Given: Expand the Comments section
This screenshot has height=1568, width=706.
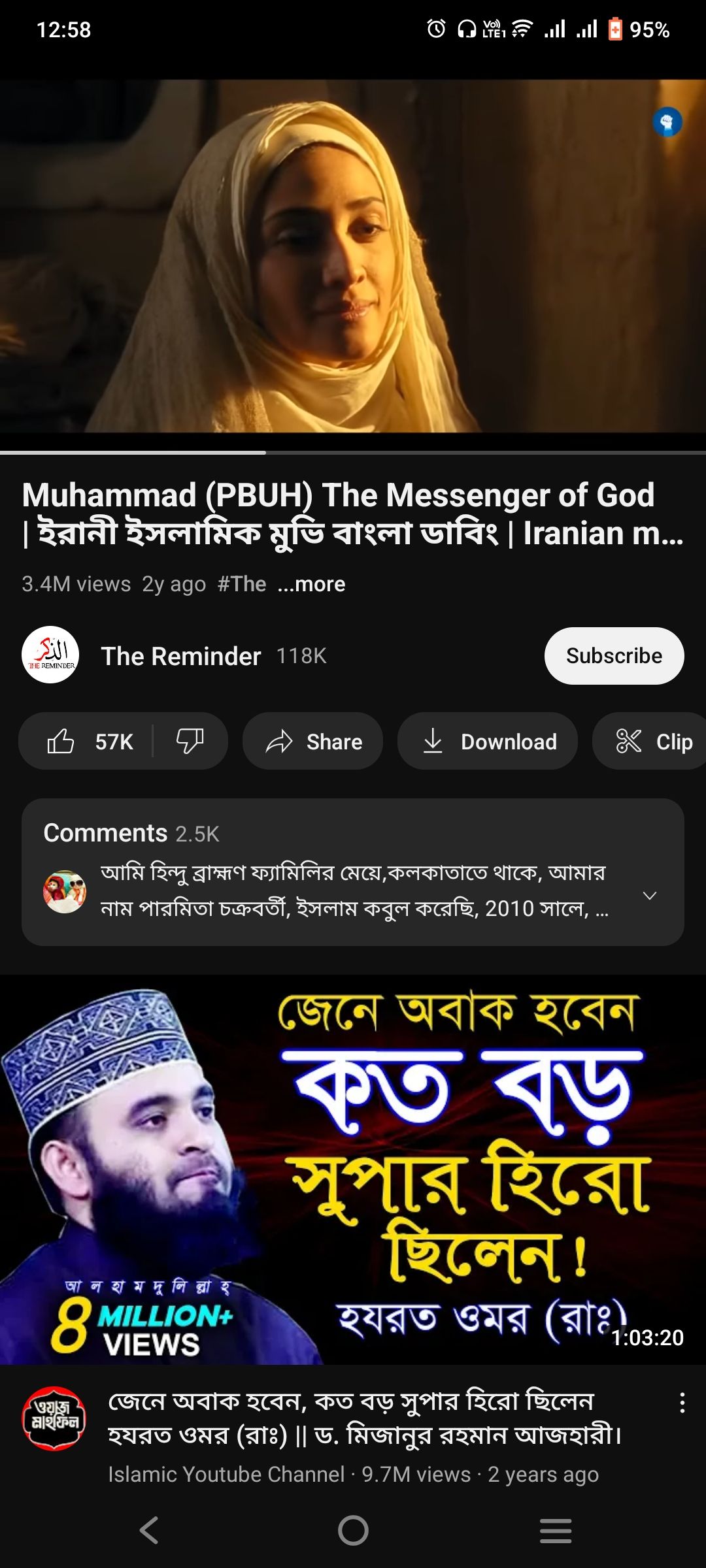Looking at the screenshot, I should click(x=649, y=896).
